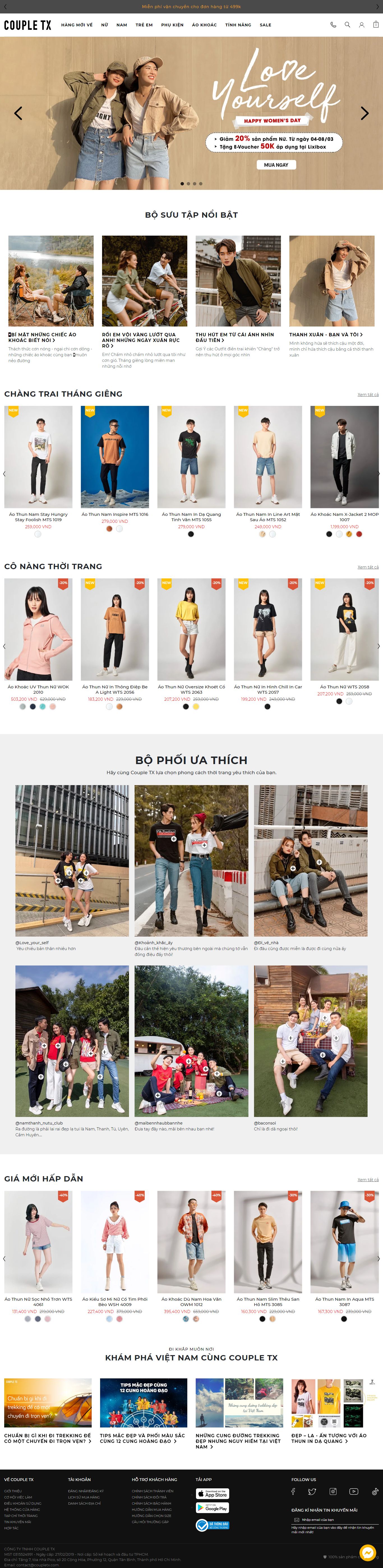383x1568 pixels.
Task: Open the search icon in header
Action: 347,25
